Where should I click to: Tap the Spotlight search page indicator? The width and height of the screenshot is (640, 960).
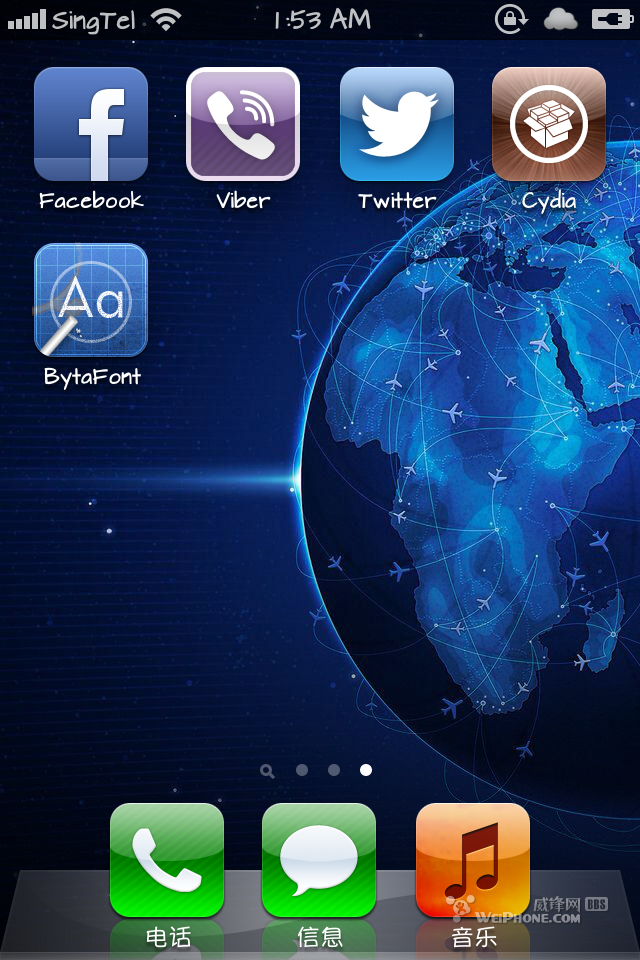[267, 770]
